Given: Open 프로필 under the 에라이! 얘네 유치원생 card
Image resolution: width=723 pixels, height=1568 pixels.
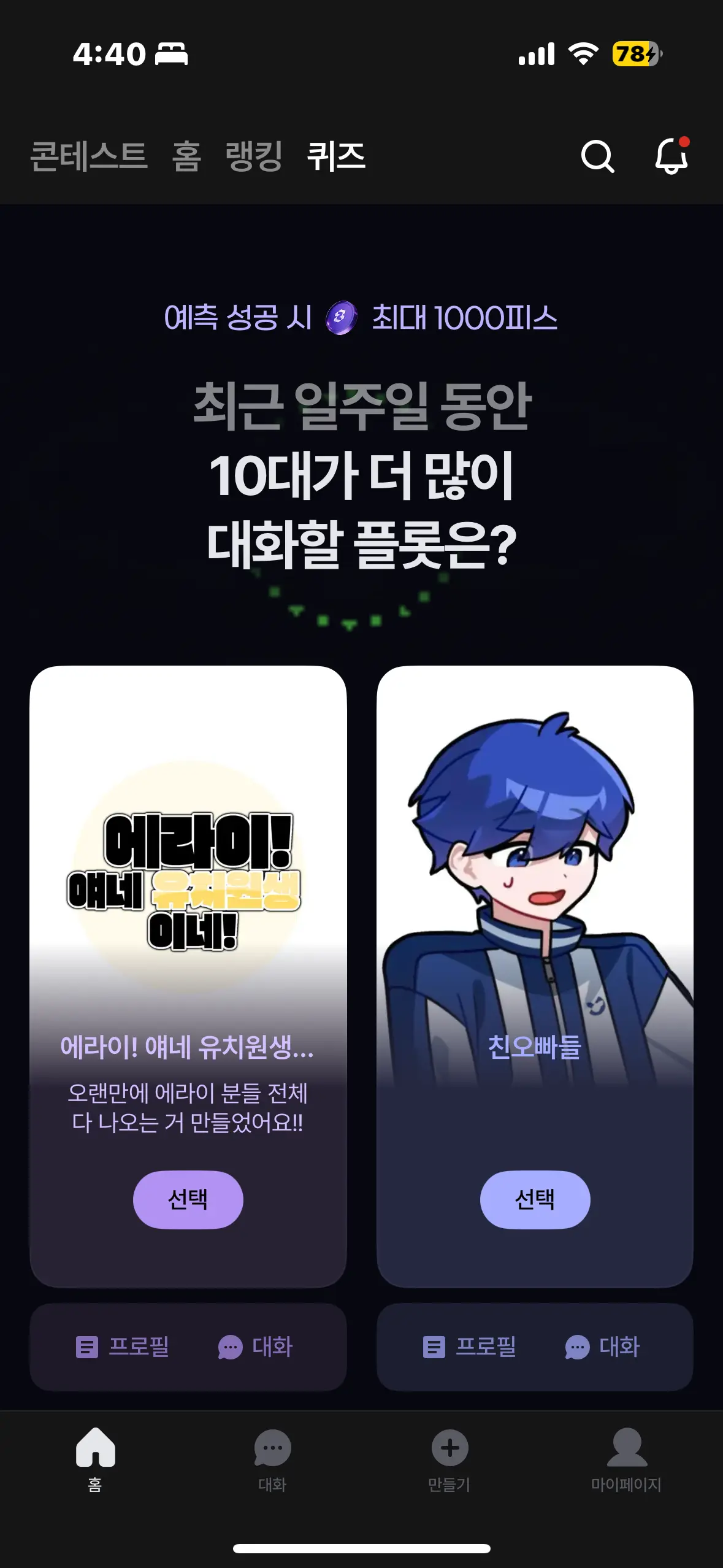Looking at the screenshot, I should pos(123,1347).
